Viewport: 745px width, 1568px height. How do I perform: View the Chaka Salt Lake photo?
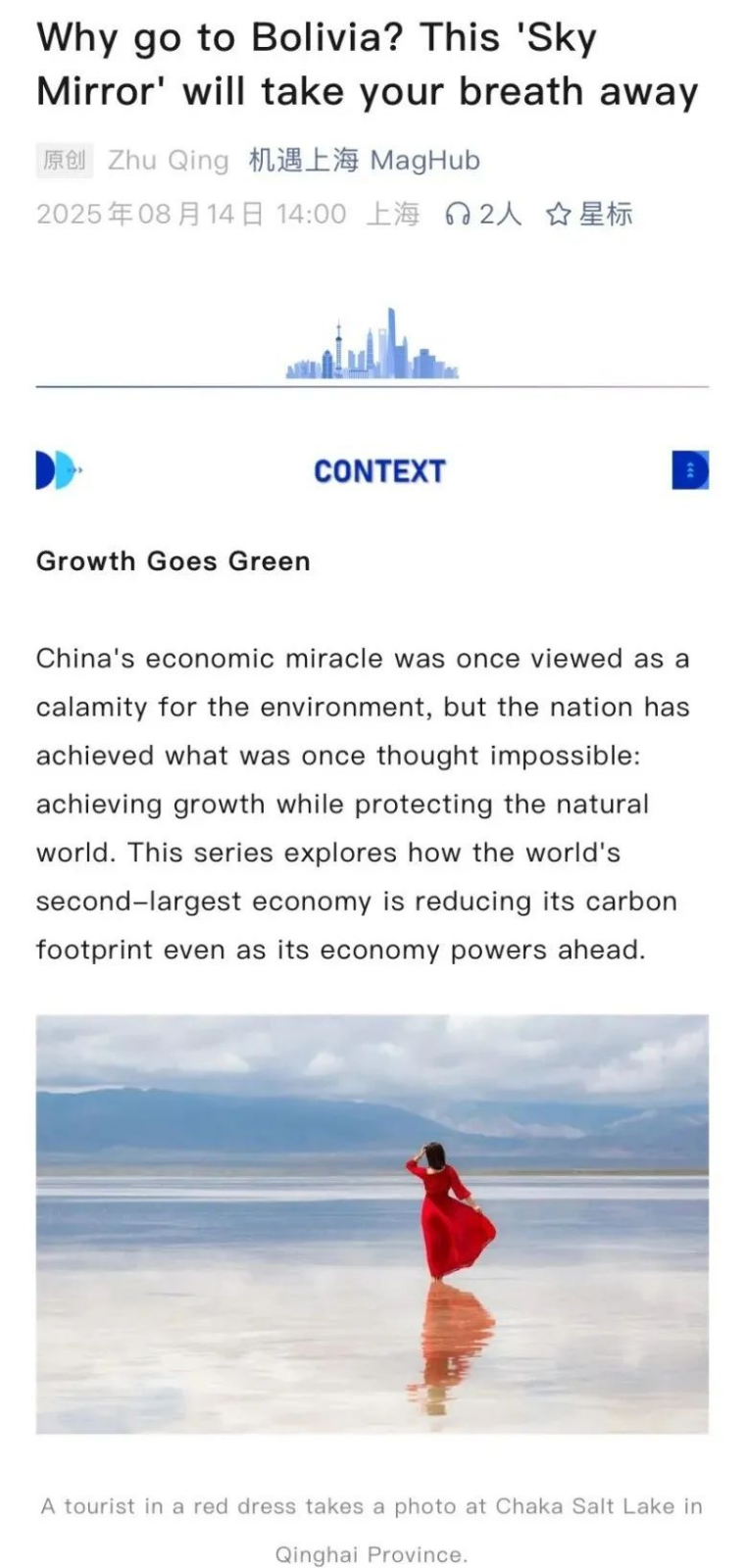372,1223
